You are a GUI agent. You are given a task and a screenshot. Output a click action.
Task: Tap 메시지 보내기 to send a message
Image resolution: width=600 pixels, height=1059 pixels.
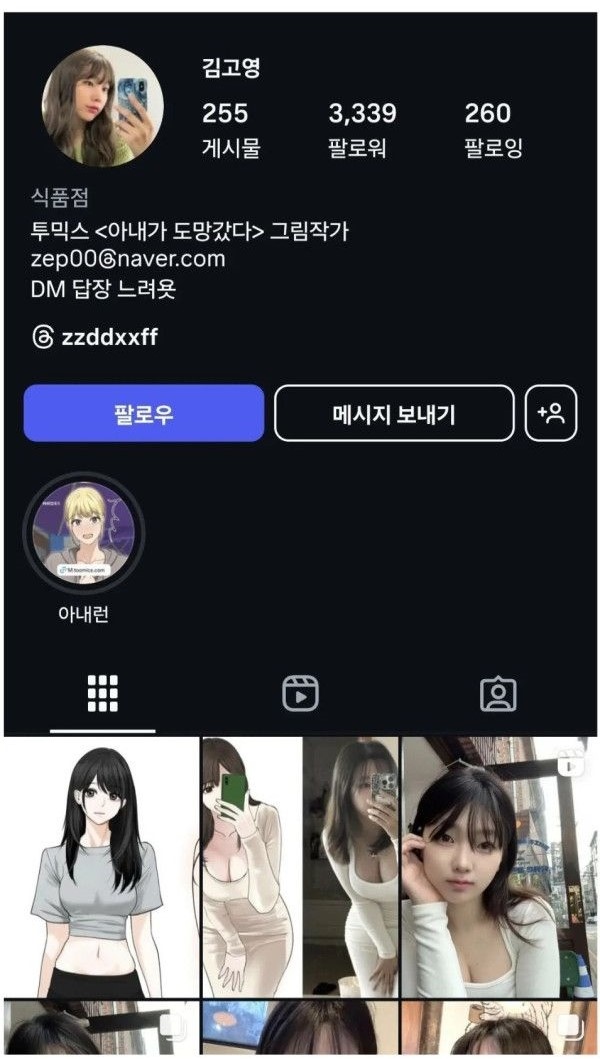pos(393,413)
